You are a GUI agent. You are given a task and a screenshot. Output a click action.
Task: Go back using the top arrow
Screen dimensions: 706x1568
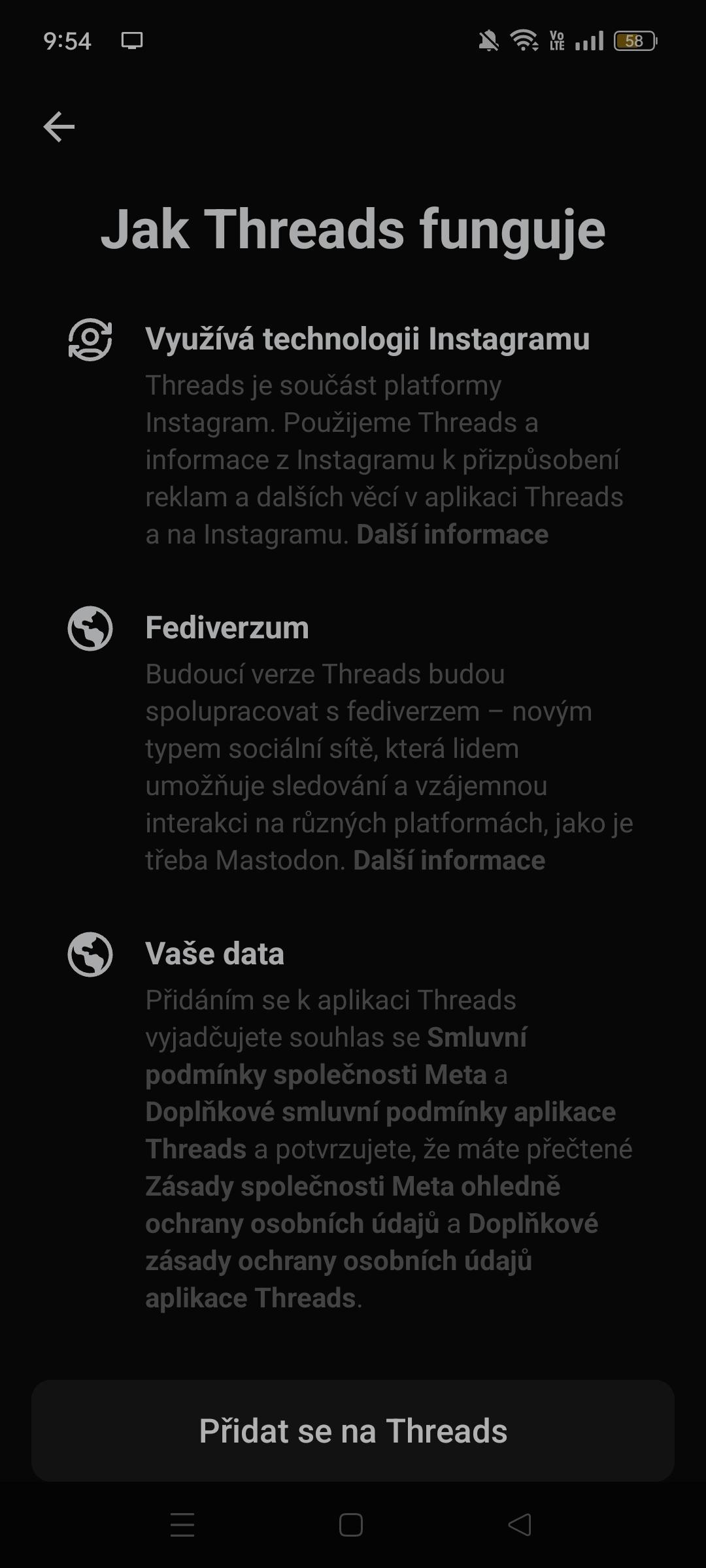coord(59,126)
